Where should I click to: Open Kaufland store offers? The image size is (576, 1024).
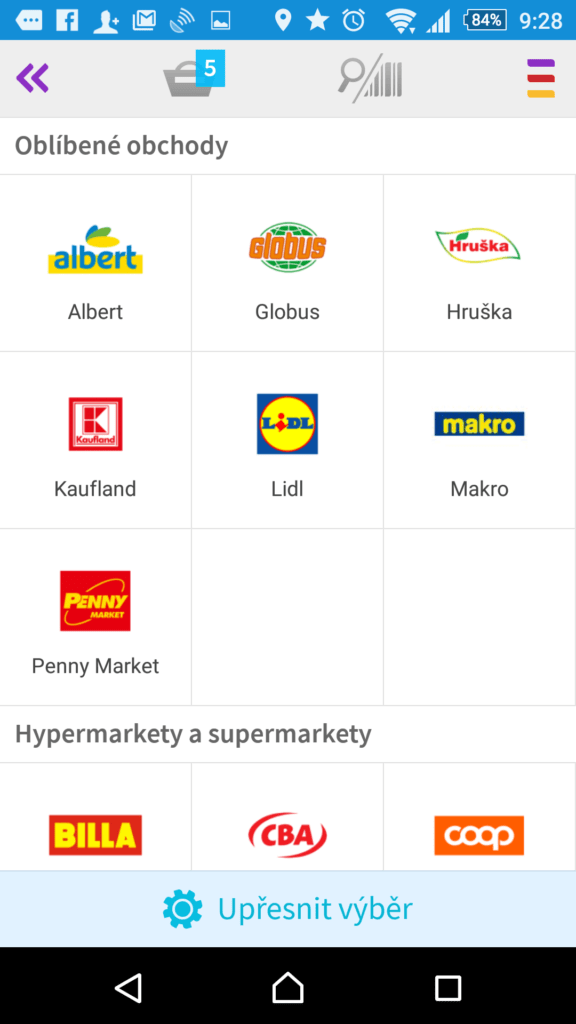click(95, 440)
